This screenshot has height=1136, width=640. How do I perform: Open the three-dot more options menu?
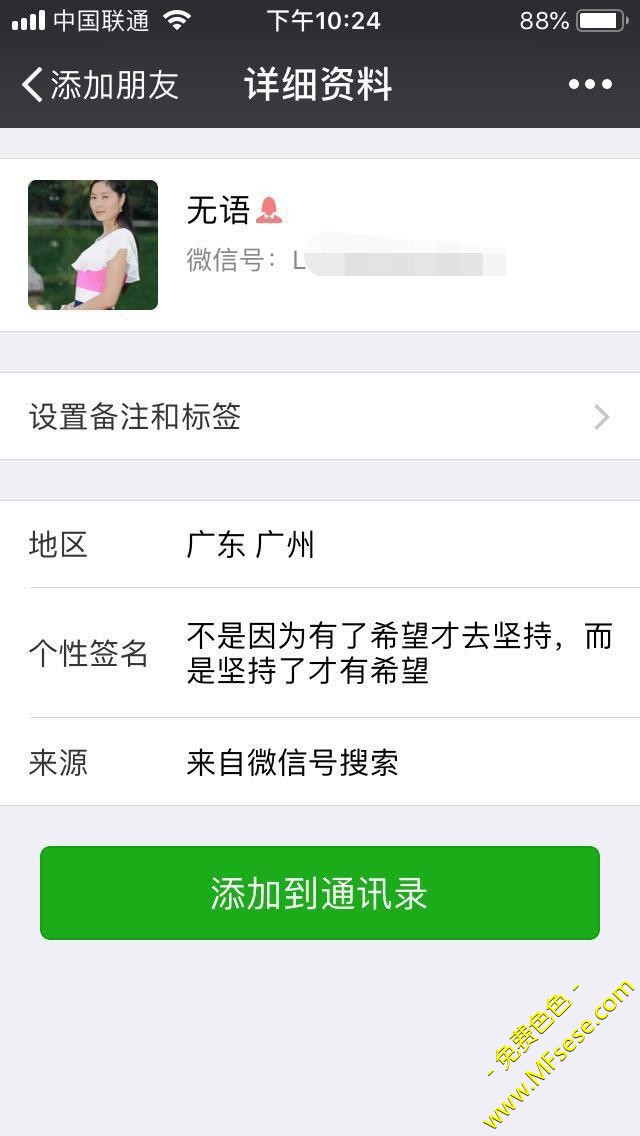tap(590, 85)
